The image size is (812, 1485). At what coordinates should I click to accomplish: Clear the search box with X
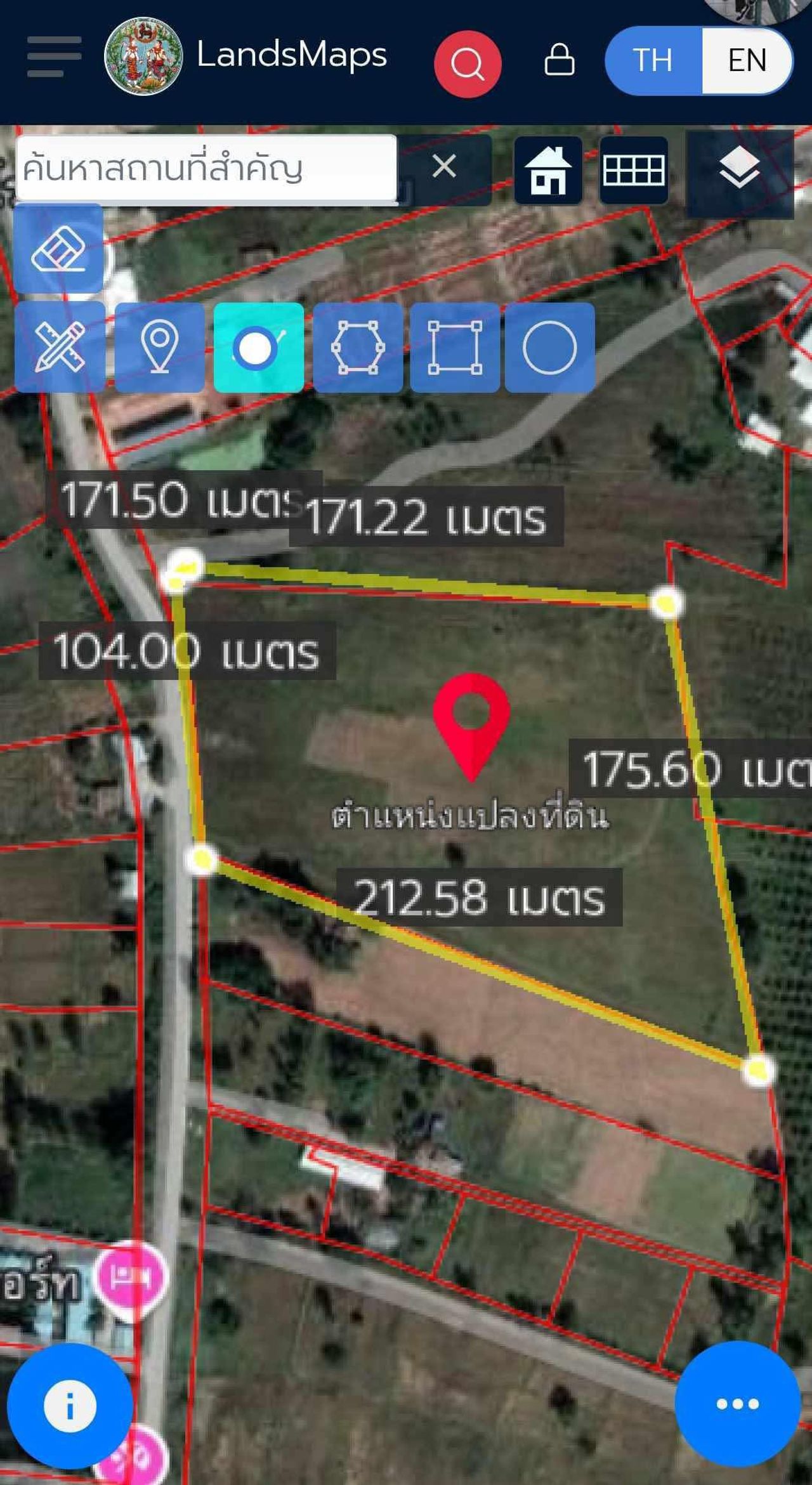pyautogui.click(x=444, y=167)
